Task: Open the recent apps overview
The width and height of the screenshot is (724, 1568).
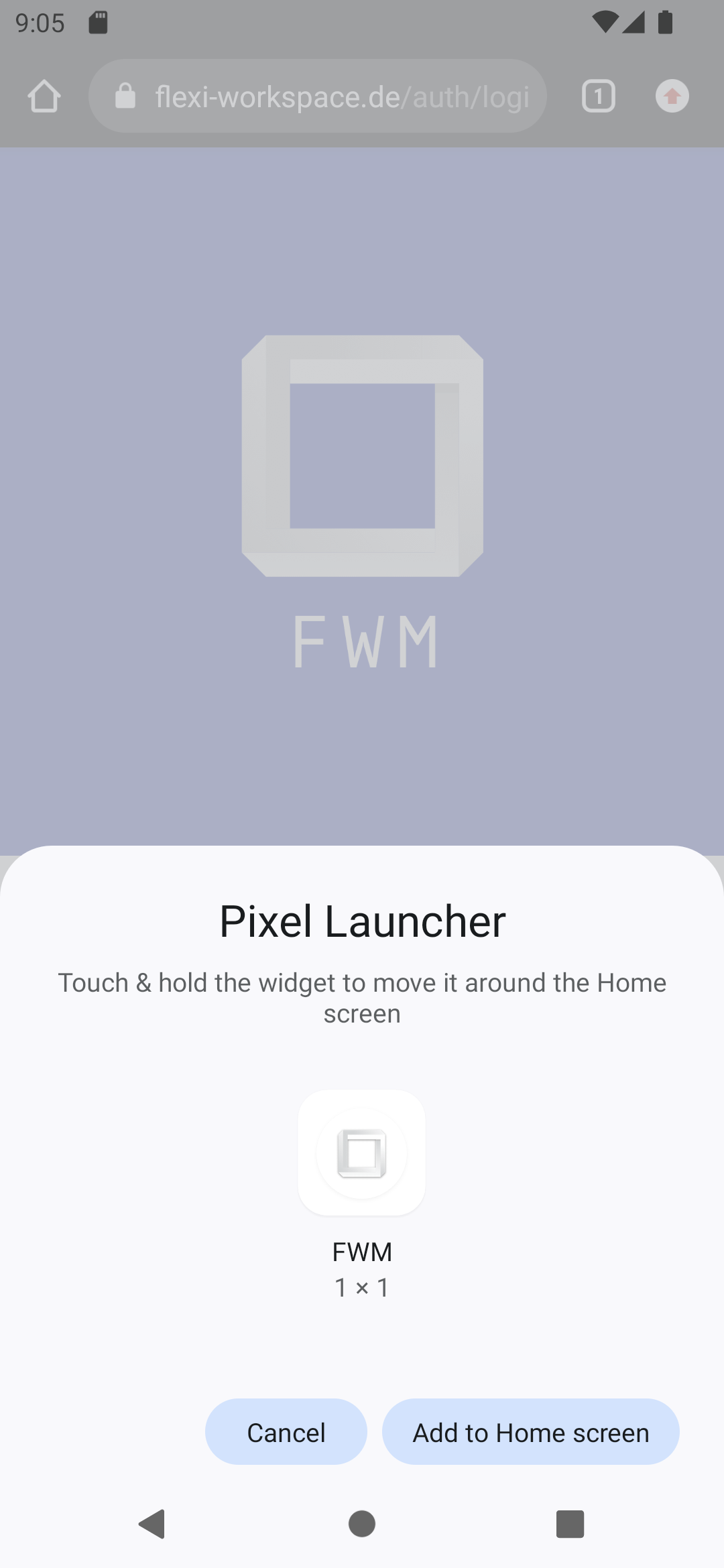Action: [570, 1524]
